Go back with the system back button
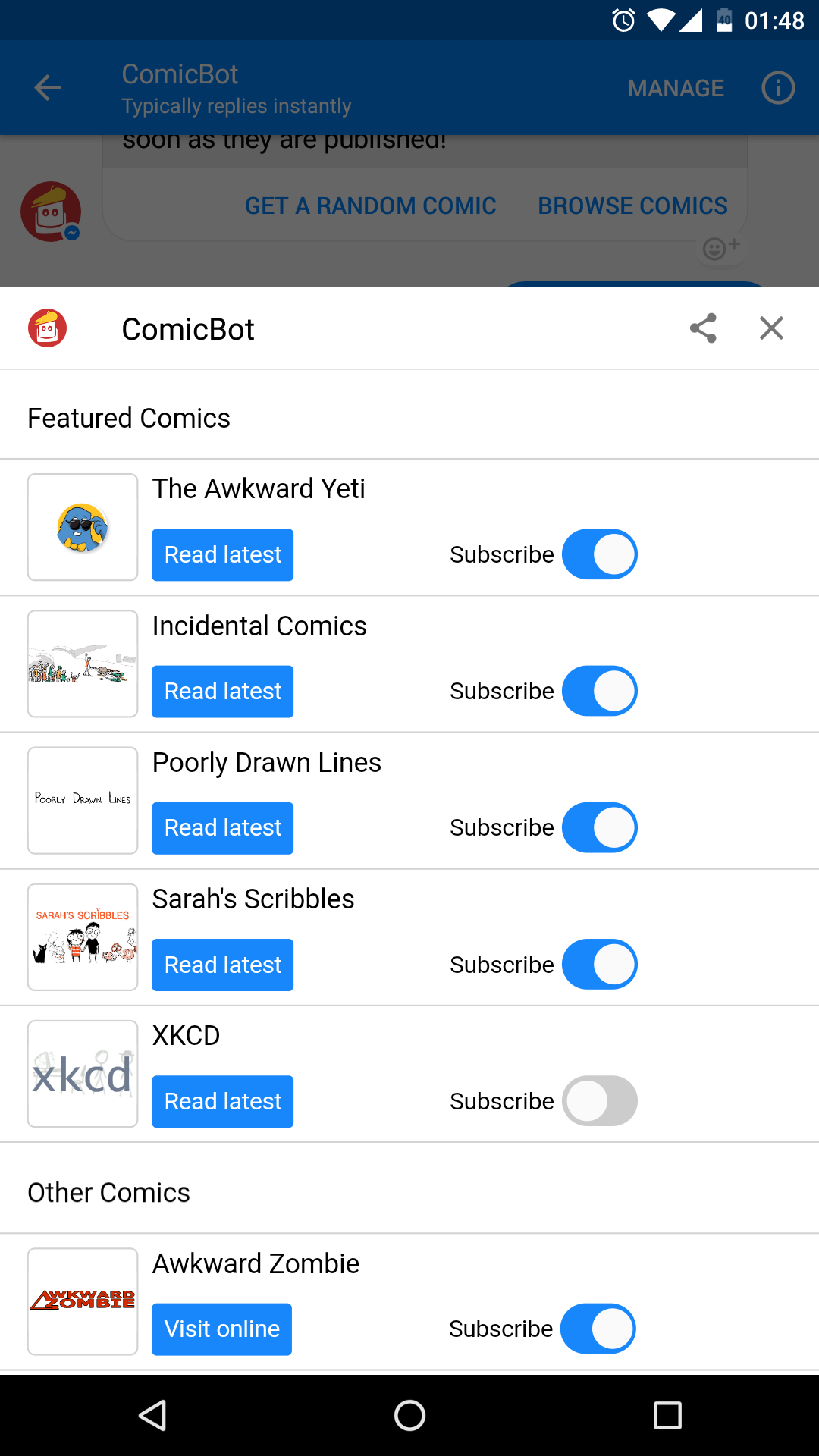The width and height of the screenshot is (819, 1456). (152, 1415)
